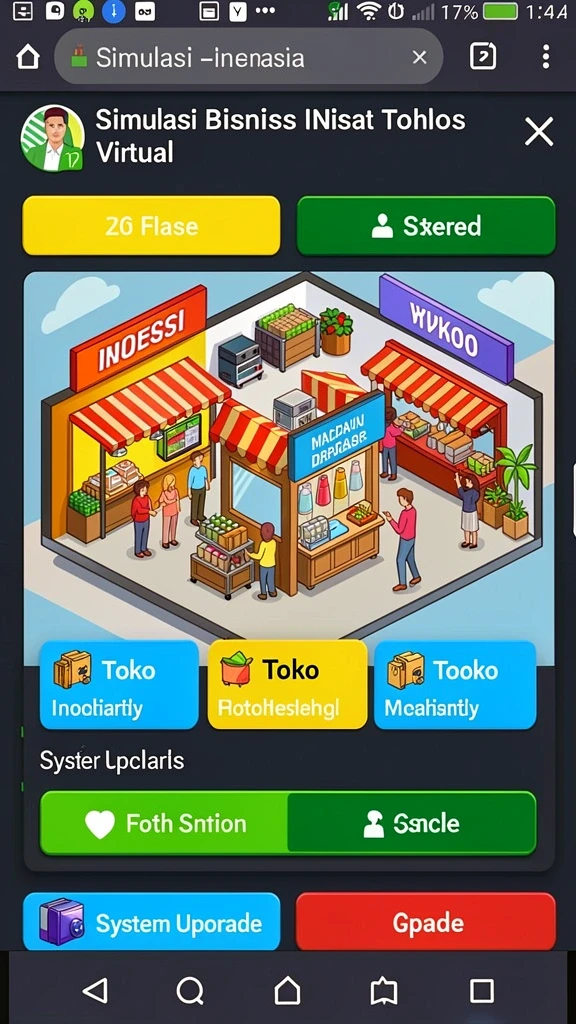Switch to the Foth Sntion segment
Screen dimensions: 576x1024
pyautogui.click(x=164, y=824)
